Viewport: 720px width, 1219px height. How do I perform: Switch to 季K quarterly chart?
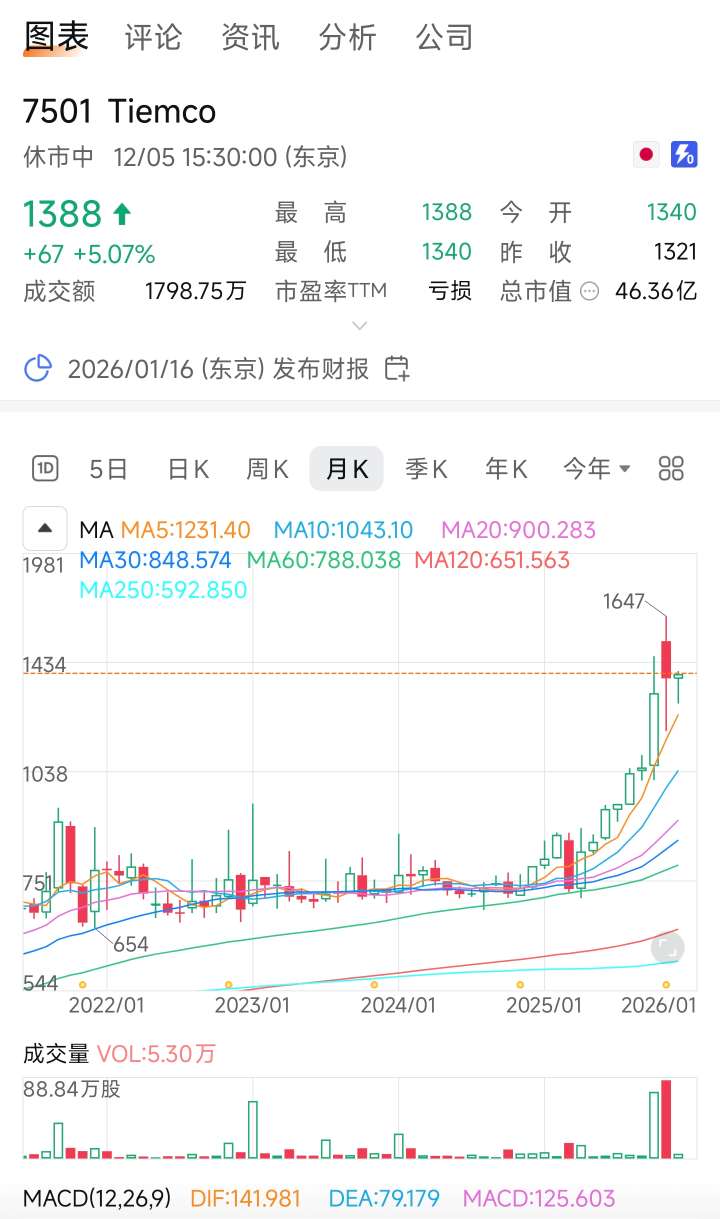(x=426, y=468)
